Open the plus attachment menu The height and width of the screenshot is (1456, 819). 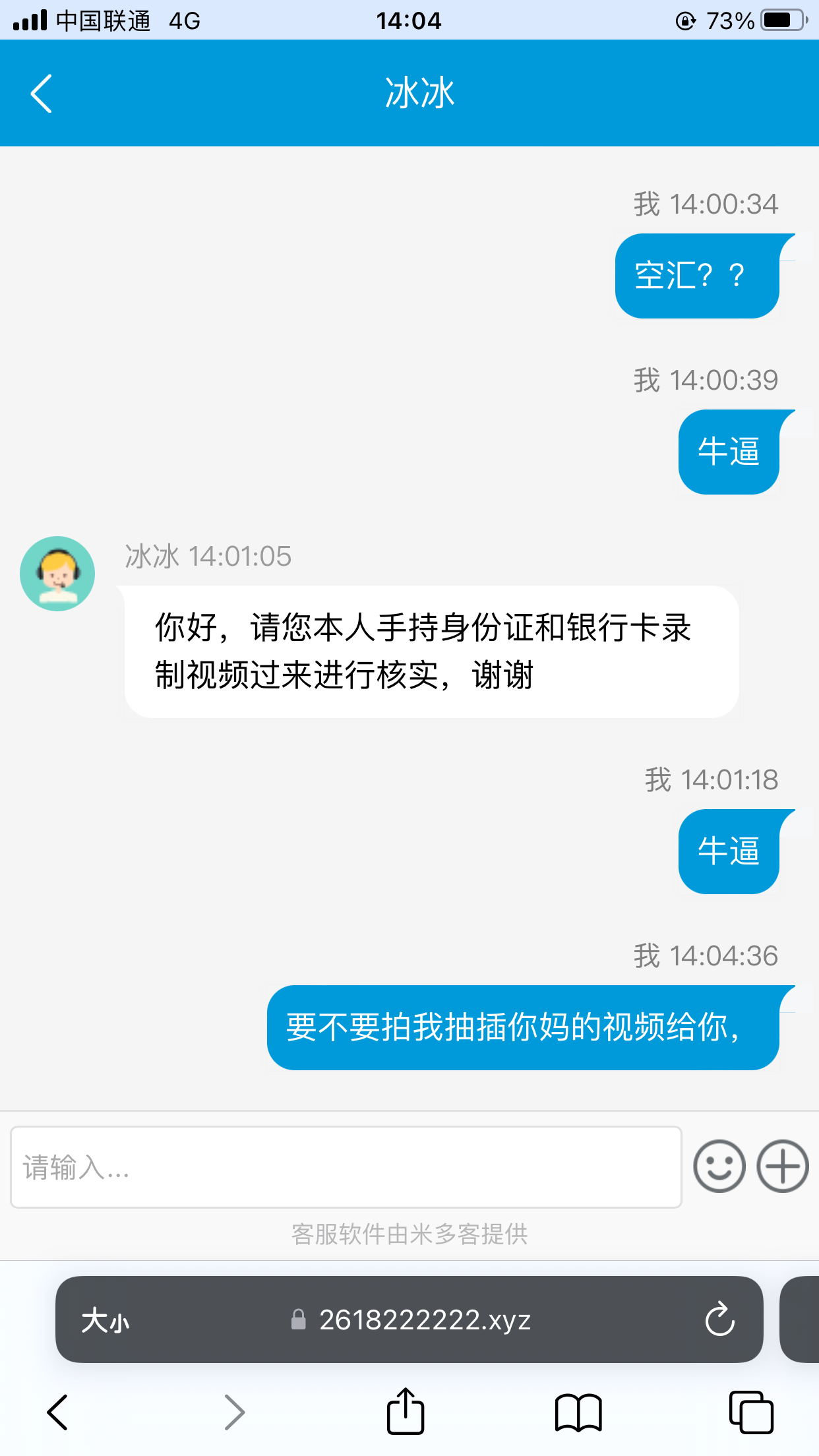click(x=782, y=1166)
